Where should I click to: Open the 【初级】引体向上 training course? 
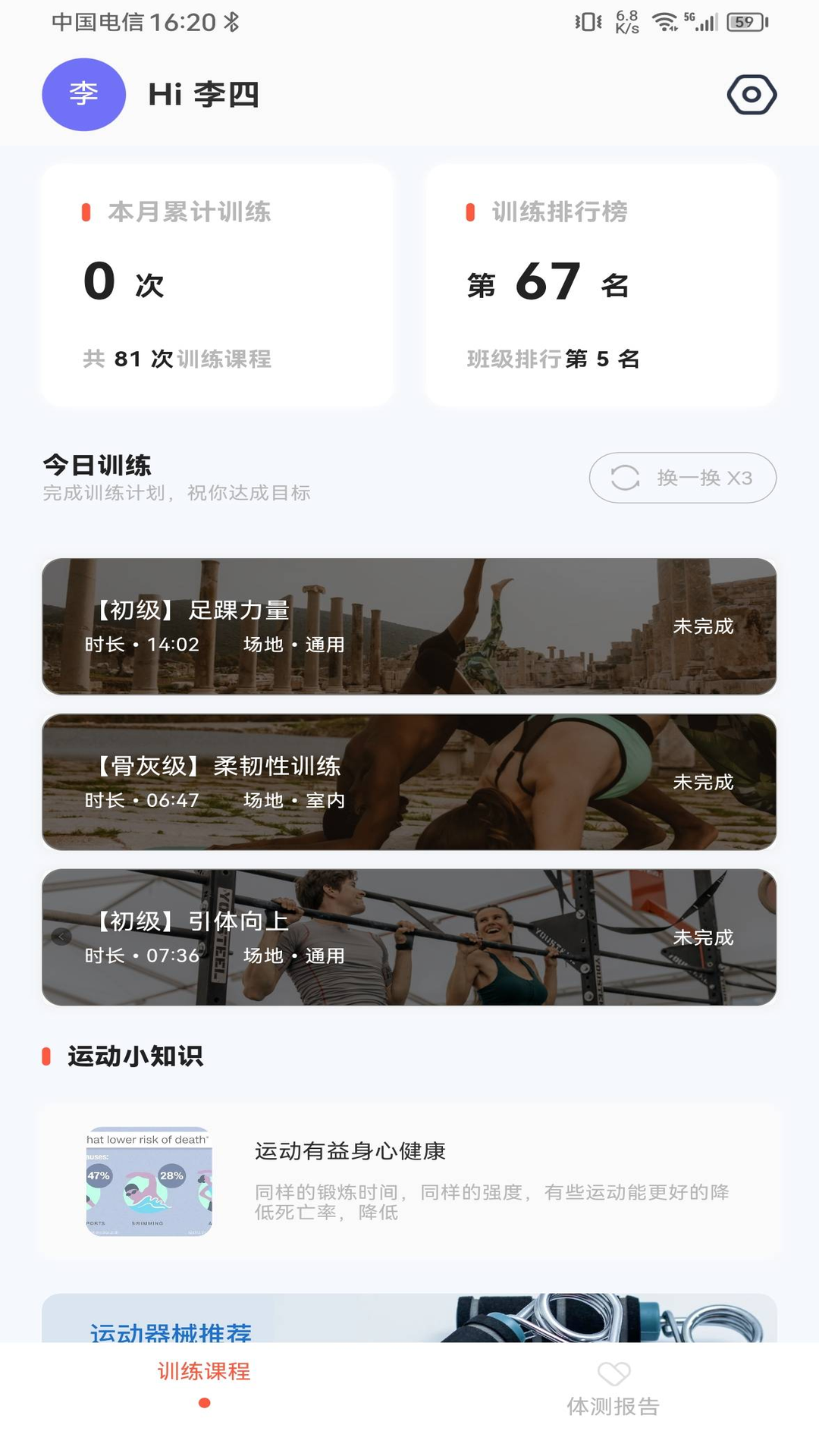[409, 937]
